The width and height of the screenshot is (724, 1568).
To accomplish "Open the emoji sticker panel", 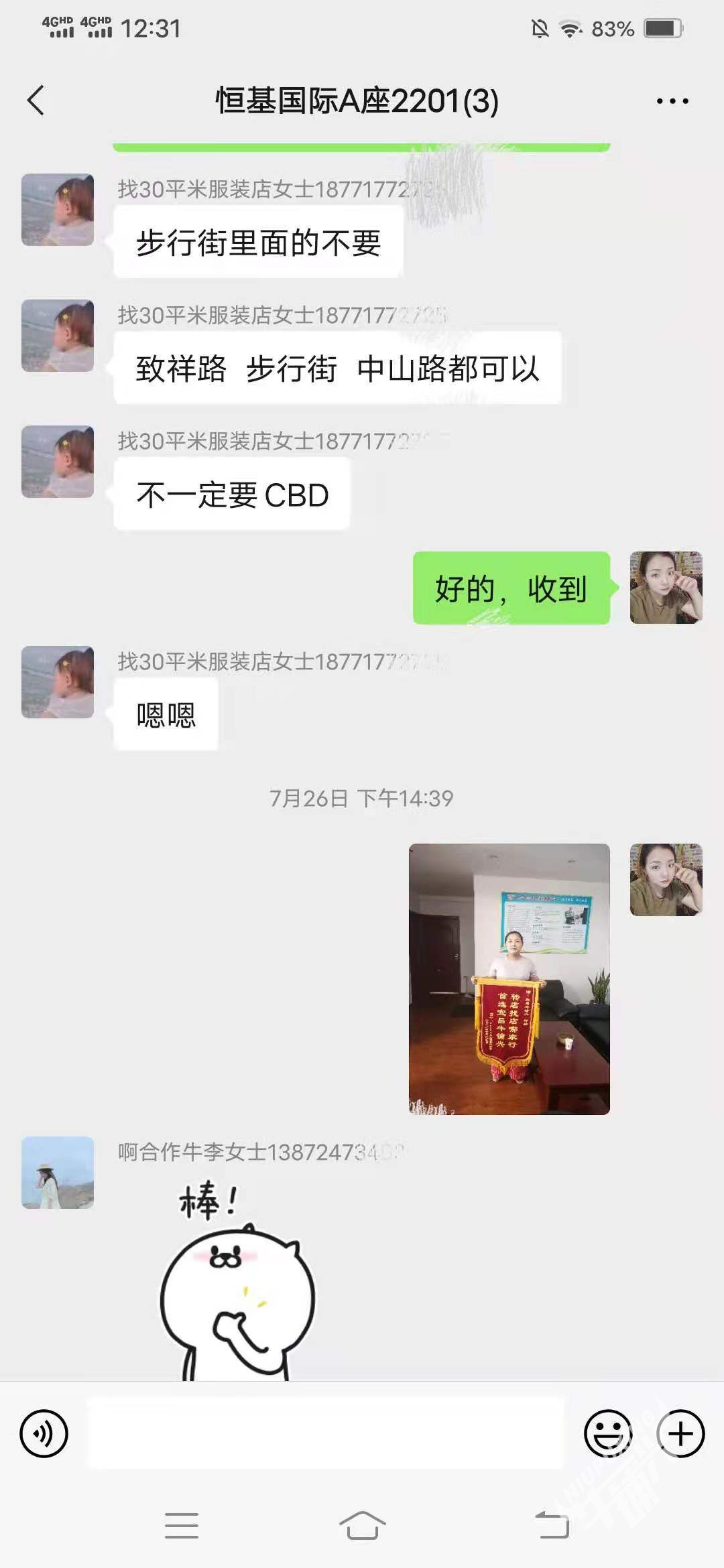I will point(608,1433).
